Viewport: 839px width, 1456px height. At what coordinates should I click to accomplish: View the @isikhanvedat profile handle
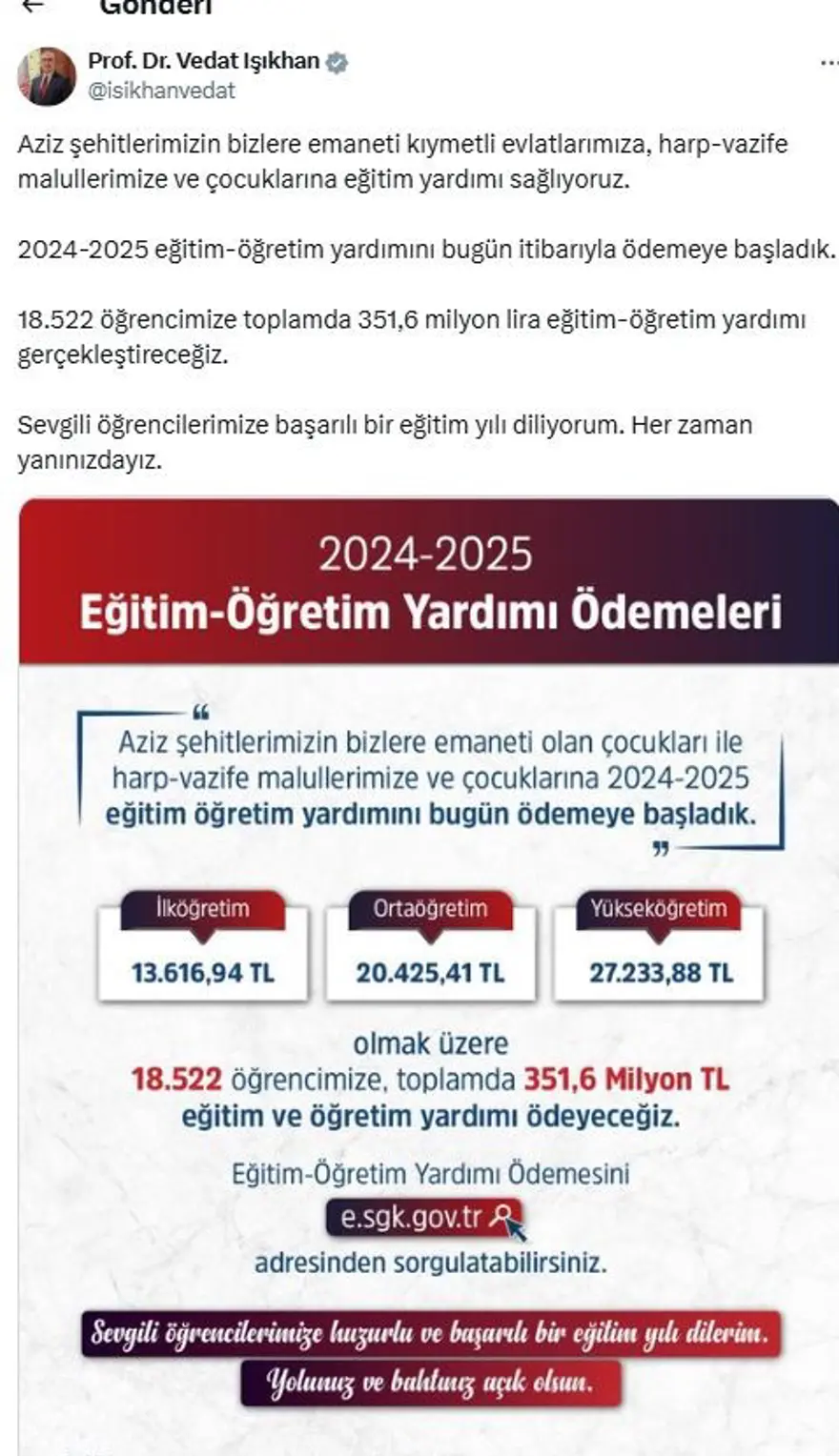coord(162,91)
